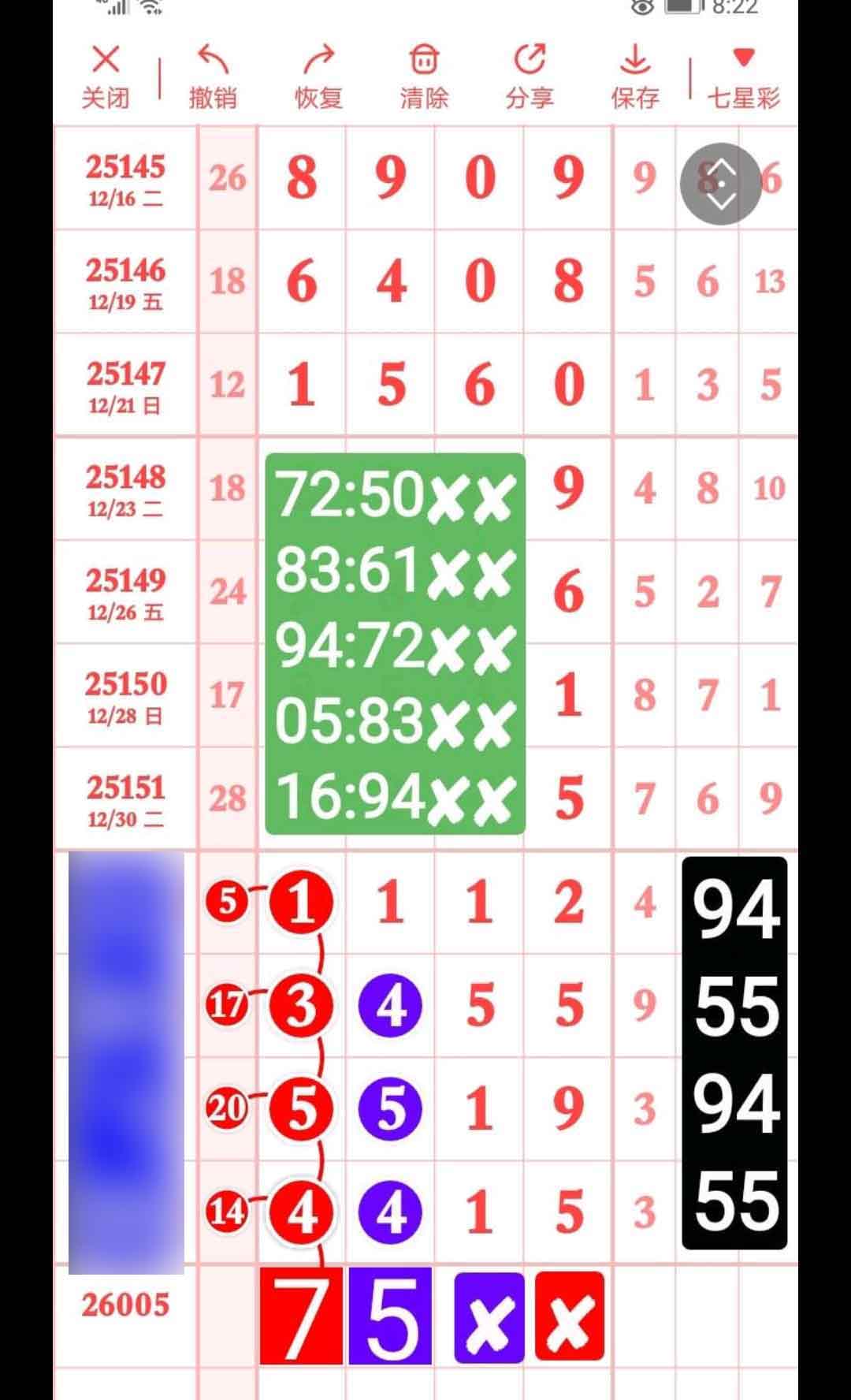
Task: Save the chart with 保存
Action: coord(635,76)
